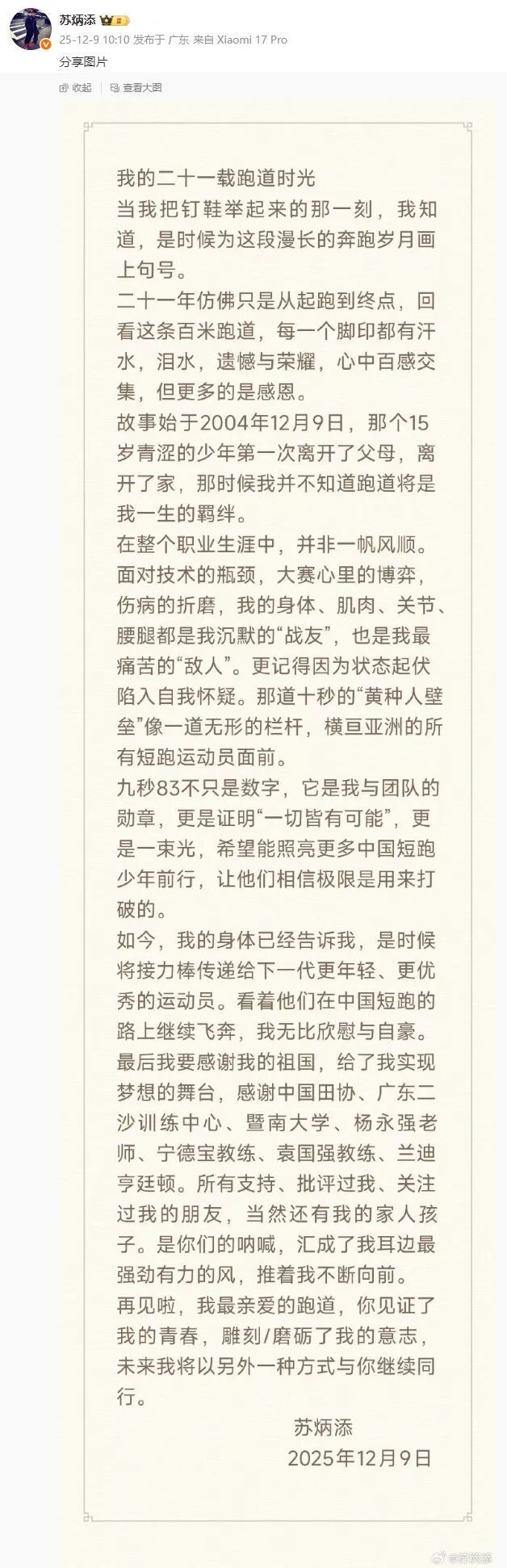Collapse the image with 收起
This screenshot has width=507, height=1568.
(x=76, y=87)
